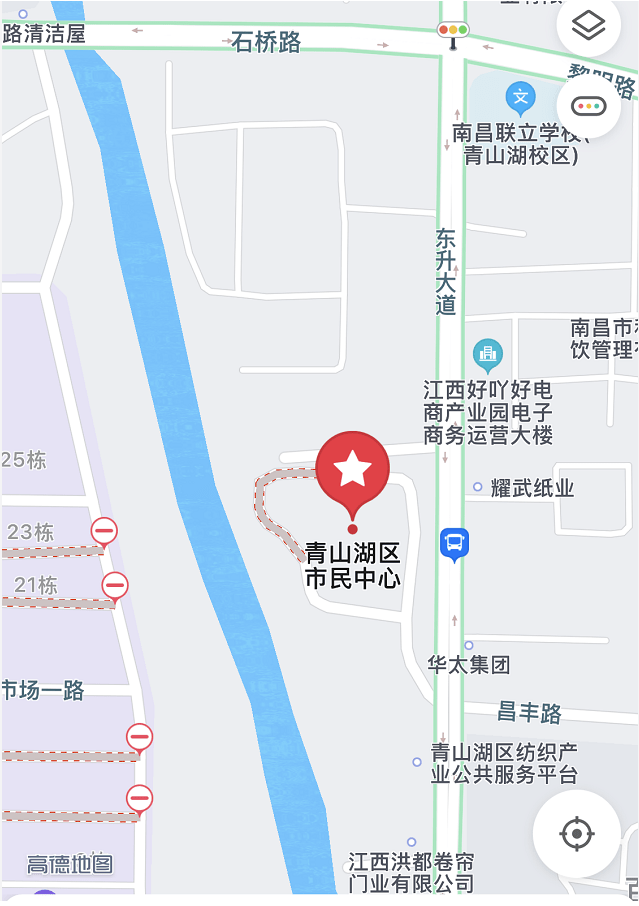This screenshot has width=639, height=906.
Task: Select the 耀武纸业 place marker
Action: click(x=478, y=487)
